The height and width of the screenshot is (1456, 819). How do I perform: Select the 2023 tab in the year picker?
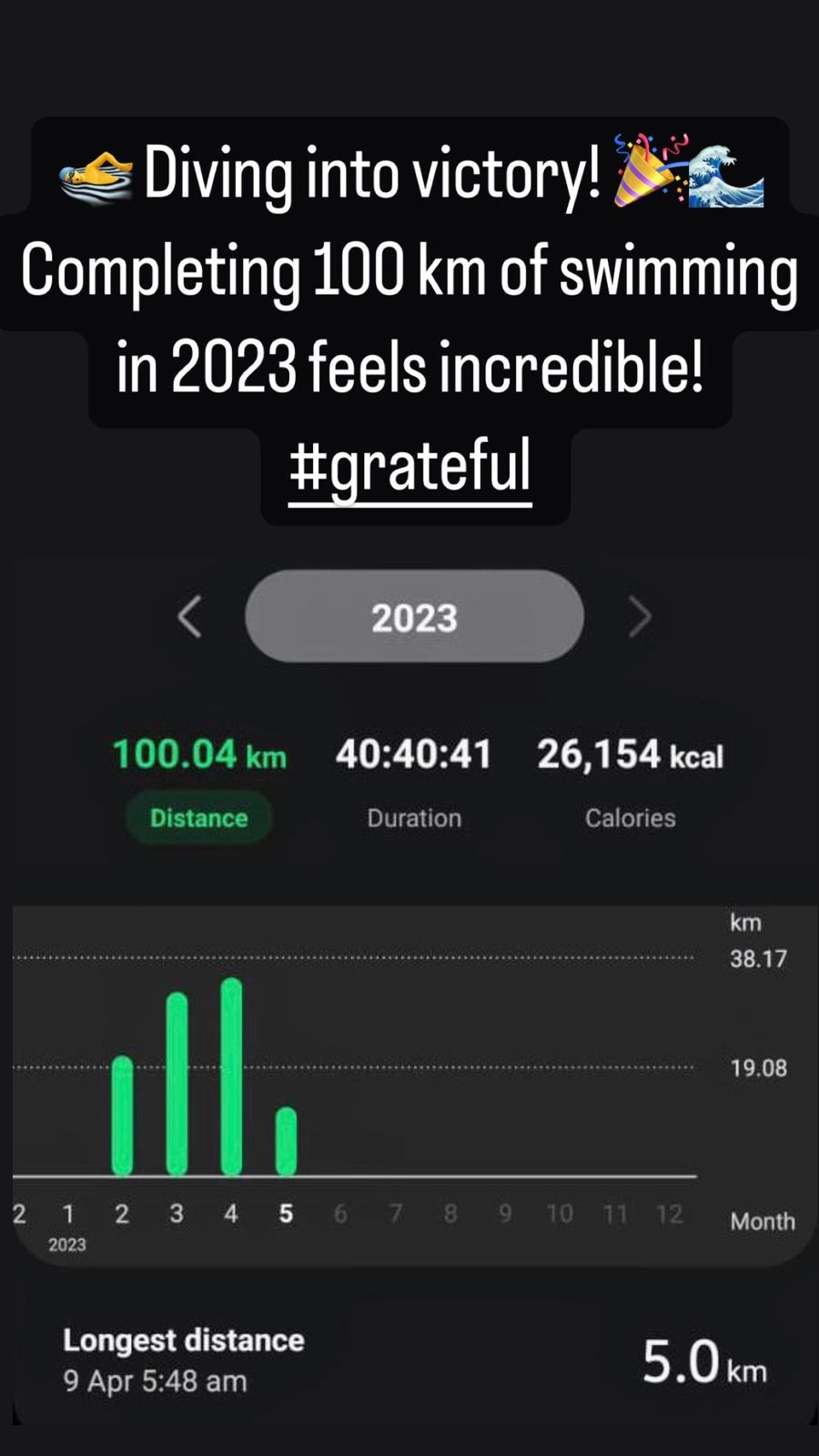coord(413,616)
